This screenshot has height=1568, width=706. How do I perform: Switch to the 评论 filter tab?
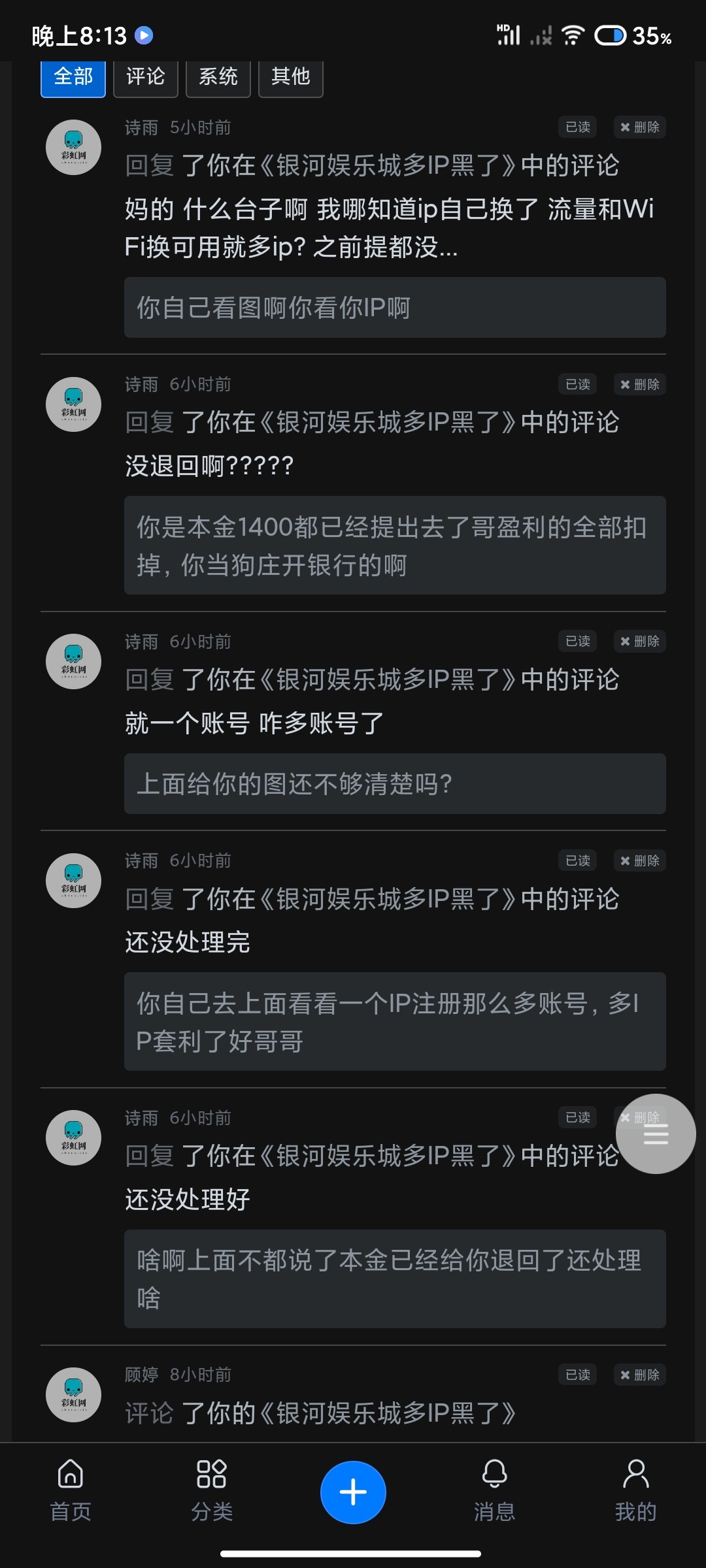[145, 77]
